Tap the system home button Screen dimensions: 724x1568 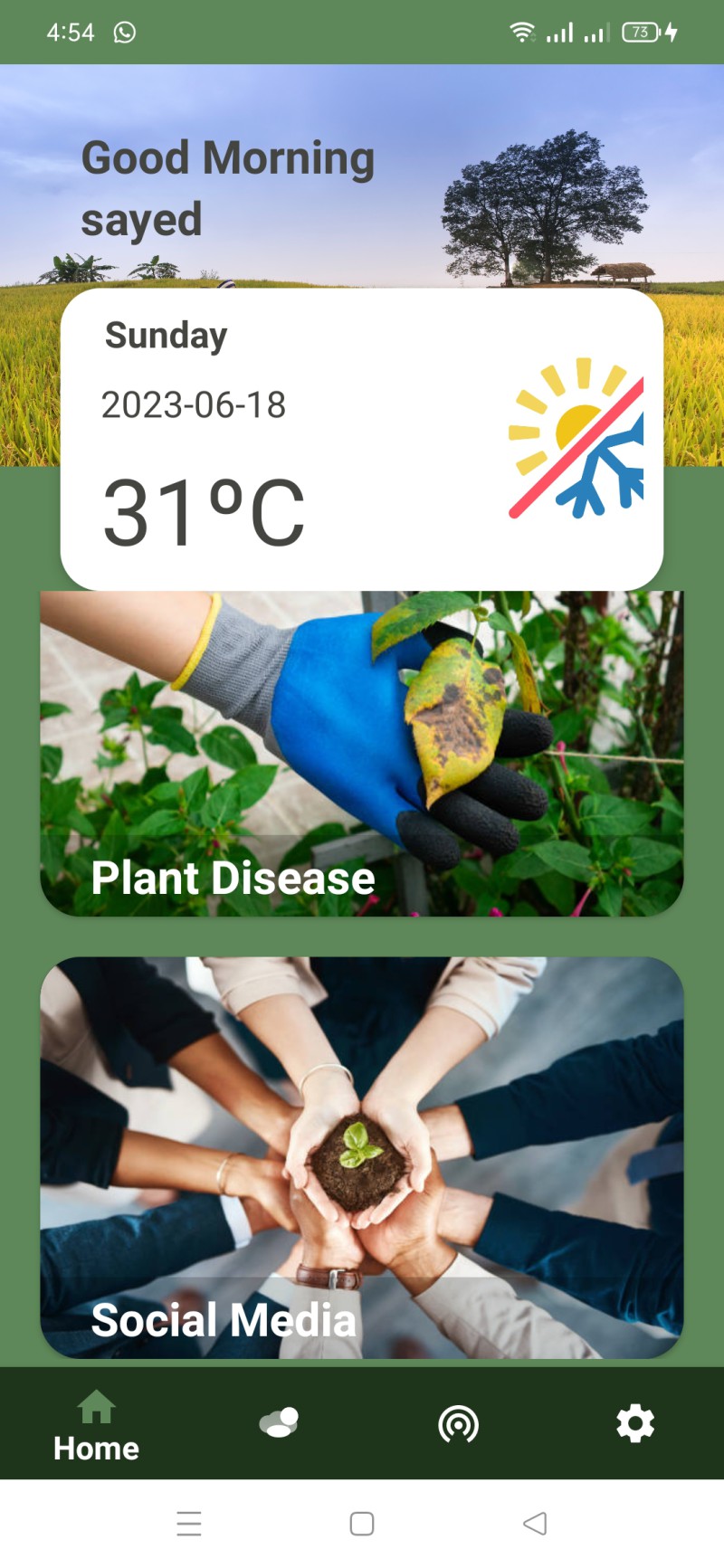tap(362, 1524)
